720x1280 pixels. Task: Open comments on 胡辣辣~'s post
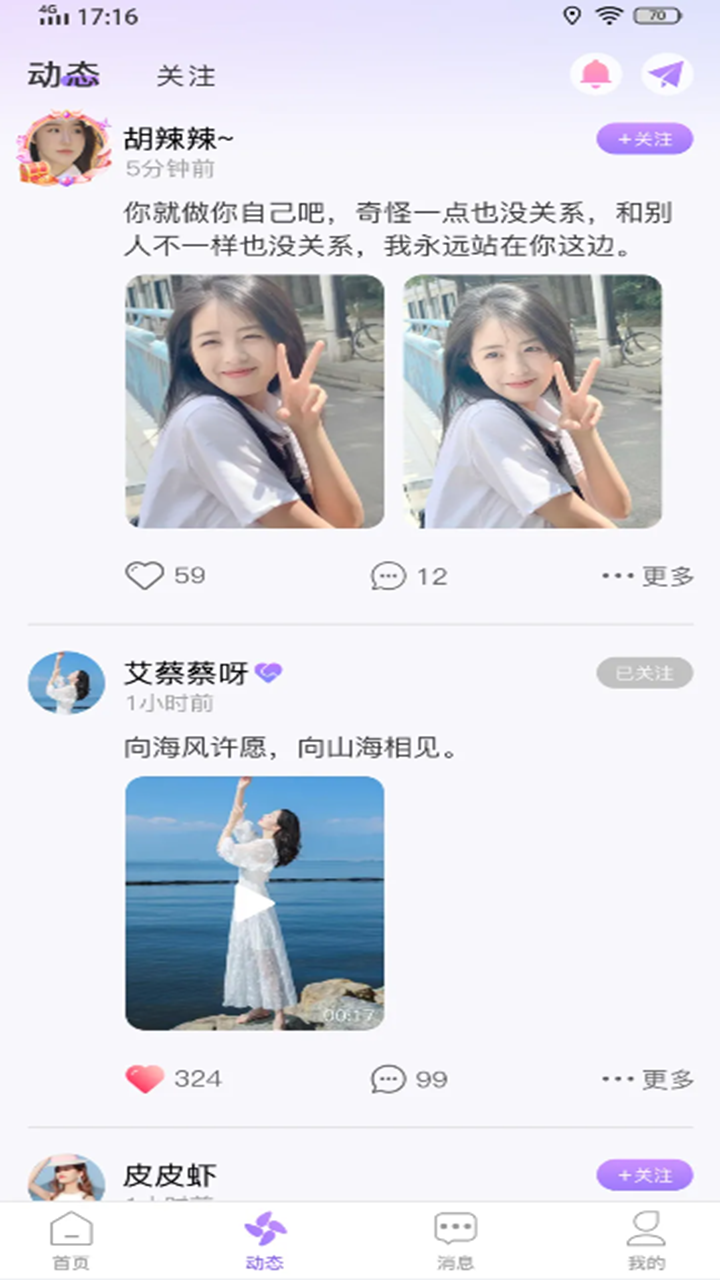tap(389, 576)
